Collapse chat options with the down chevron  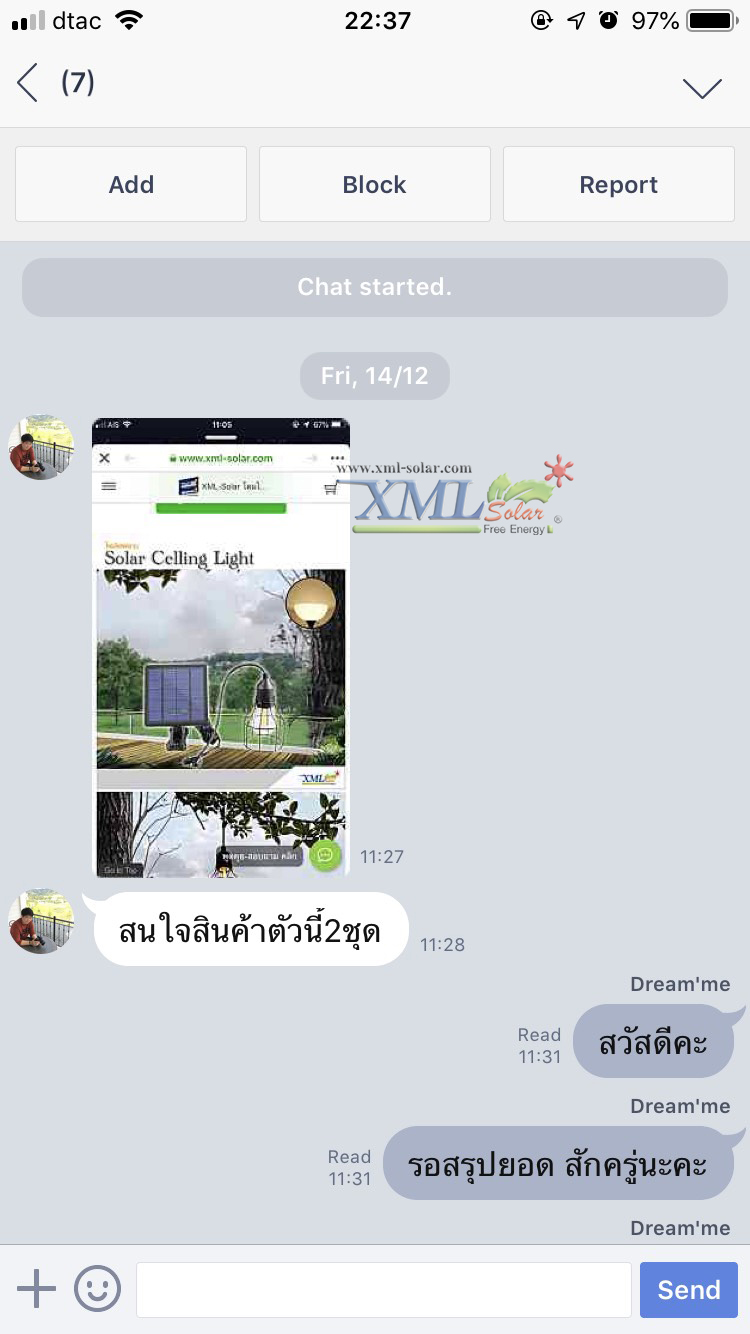tap(702, 86)
